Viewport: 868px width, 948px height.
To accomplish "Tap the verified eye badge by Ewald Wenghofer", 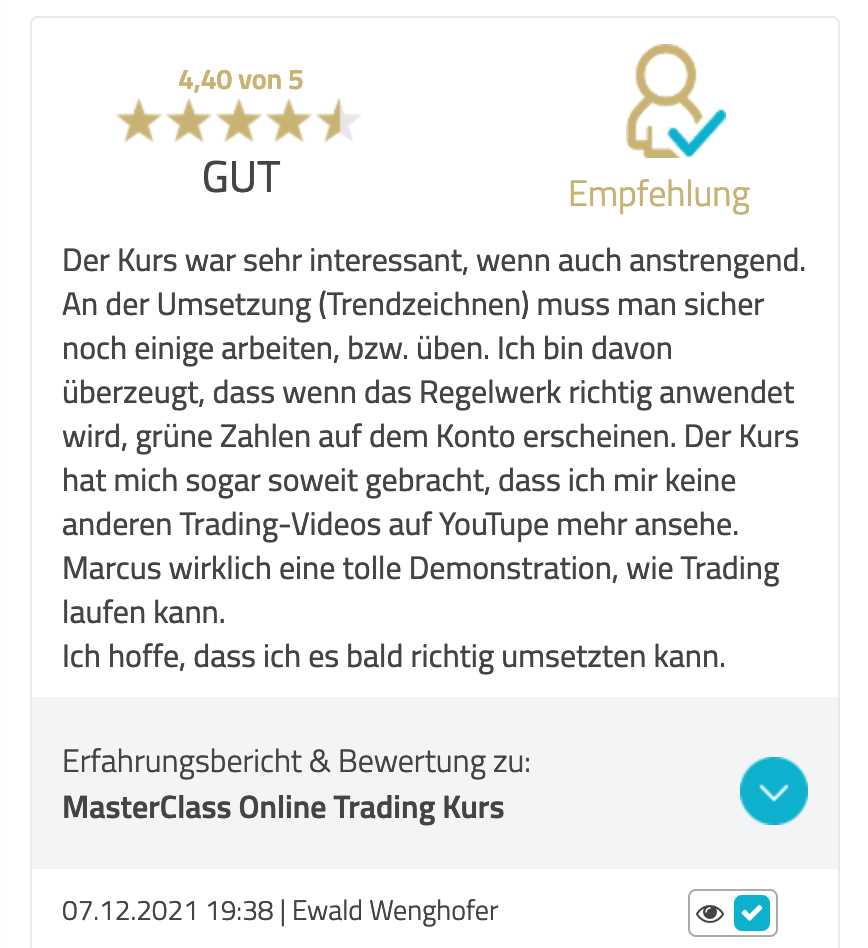I will 732,912.
